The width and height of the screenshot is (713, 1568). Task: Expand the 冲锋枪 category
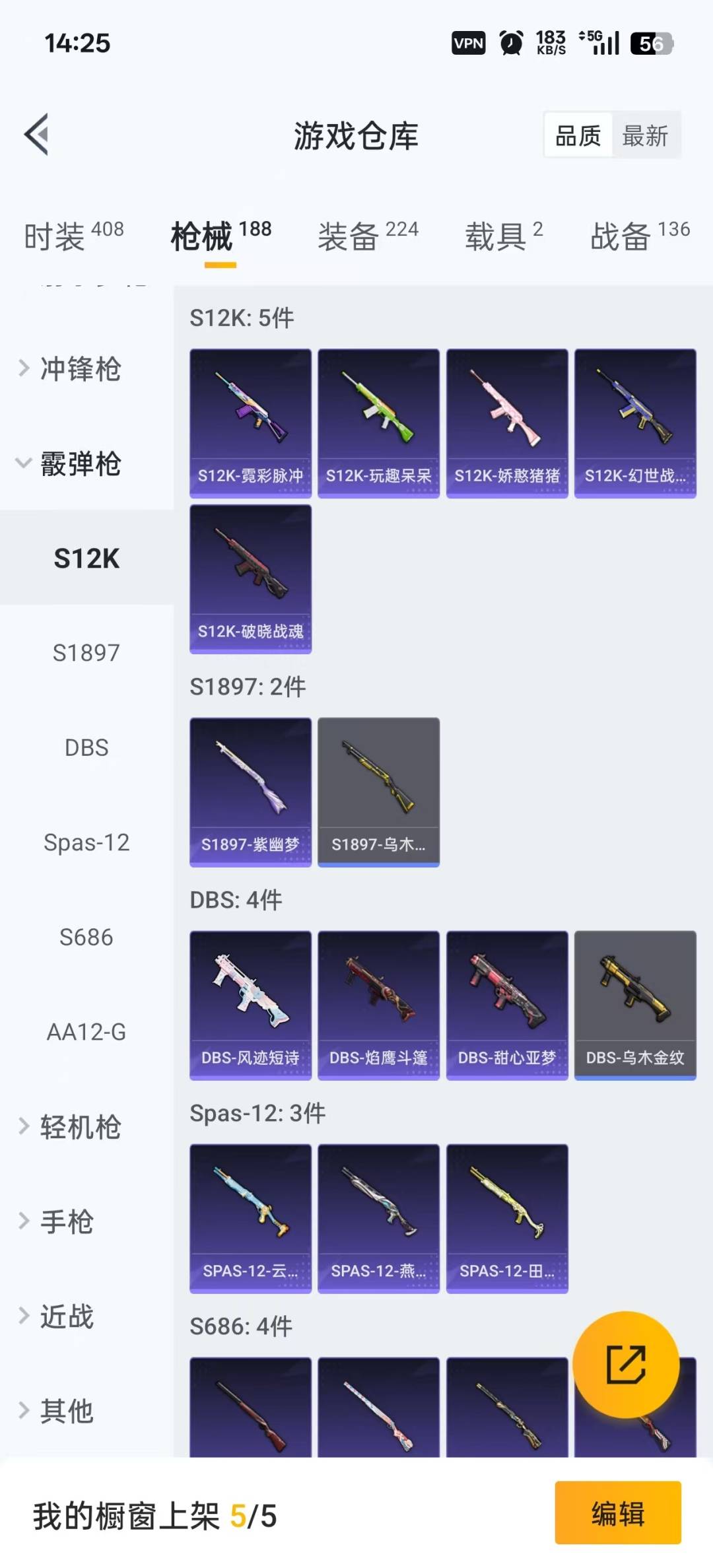[79, 368]
